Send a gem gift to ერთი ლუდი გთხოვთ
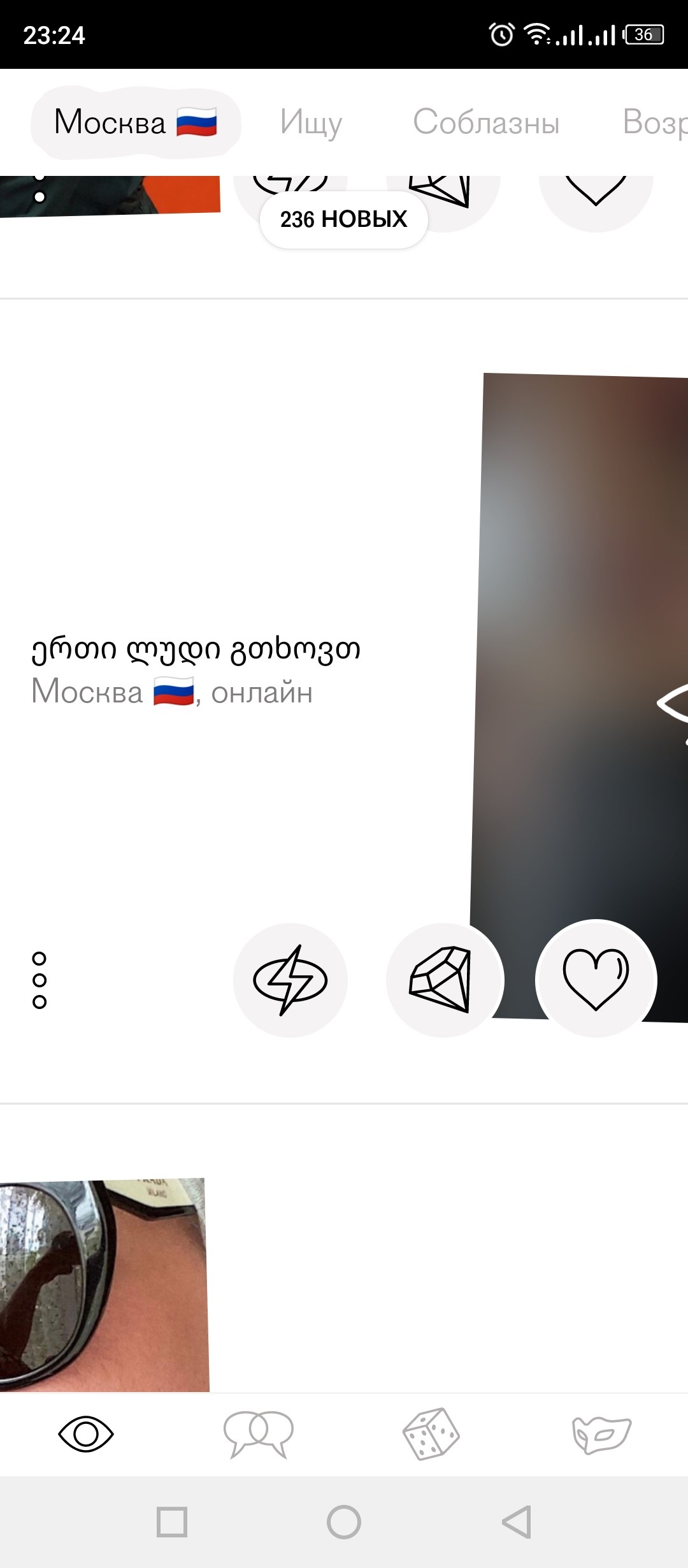Image resolution: width=688 pixels, height=1568 pixels. point(442,980)
